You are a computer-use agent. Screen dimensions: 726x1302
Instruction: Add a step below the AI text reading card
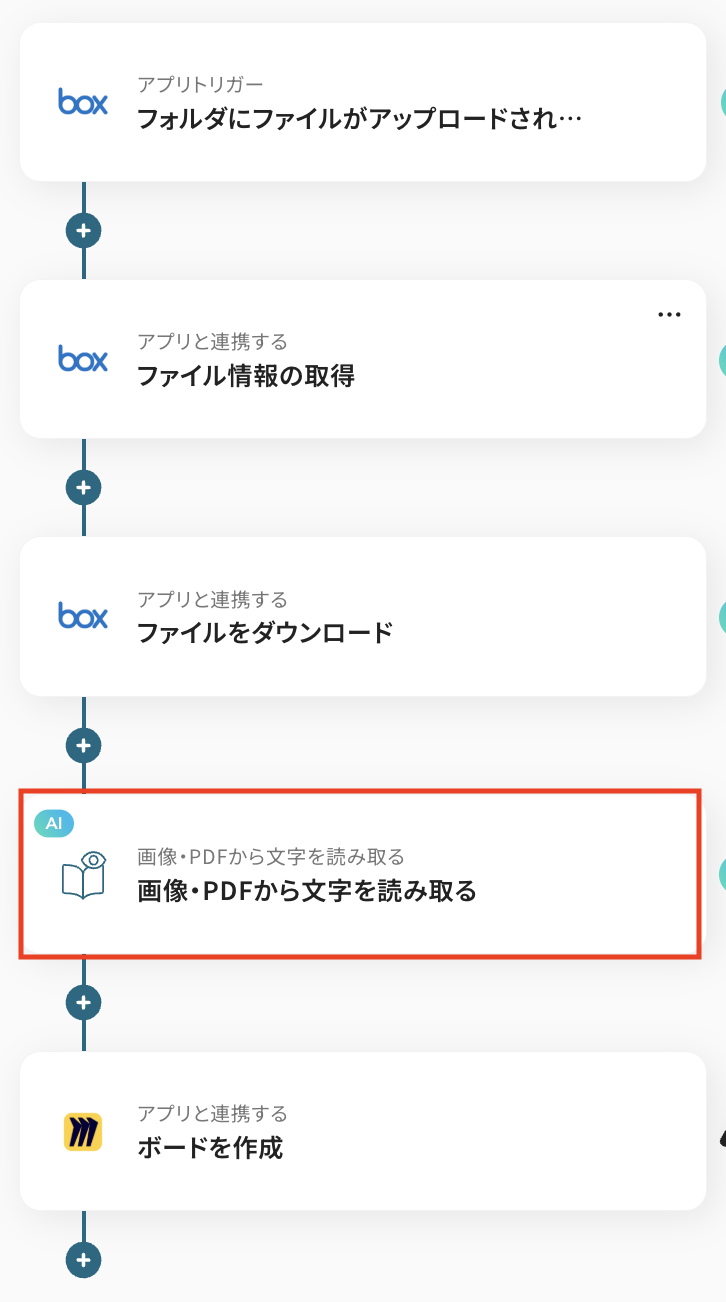tap(84, 1002)
